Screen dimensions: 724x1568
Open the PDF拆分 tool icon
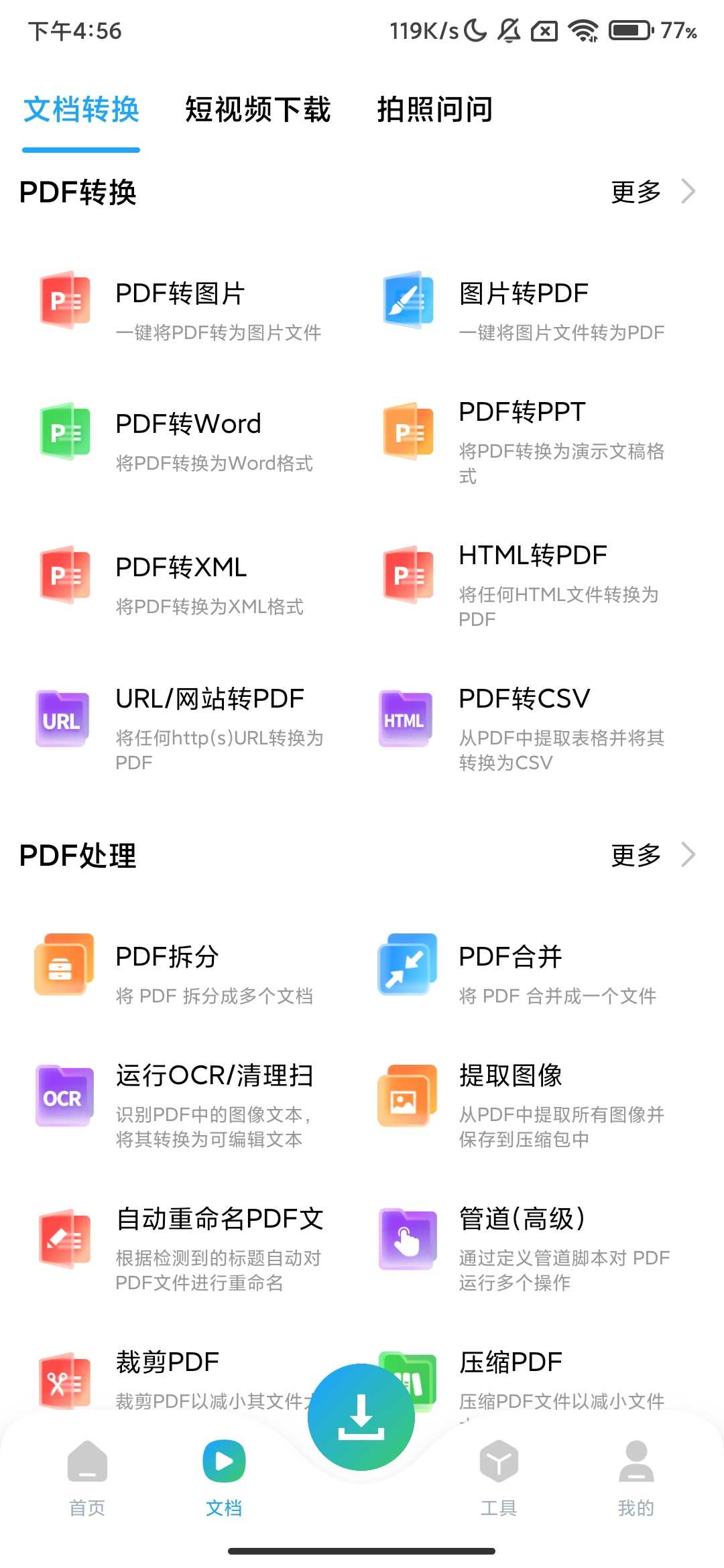coord(64,965)
